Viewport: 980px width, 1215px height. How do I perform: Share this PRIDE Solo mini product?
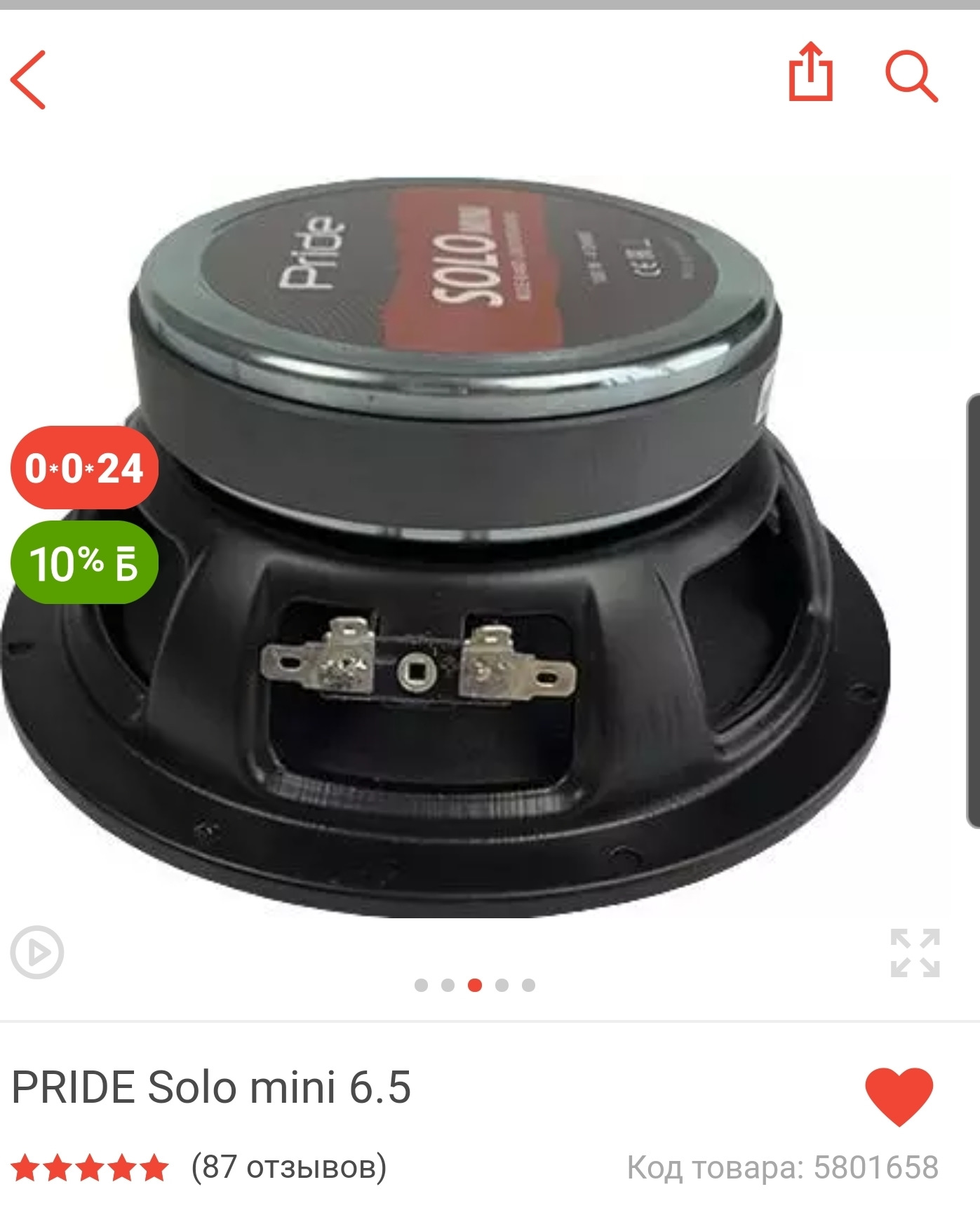(x=811, y=72)
